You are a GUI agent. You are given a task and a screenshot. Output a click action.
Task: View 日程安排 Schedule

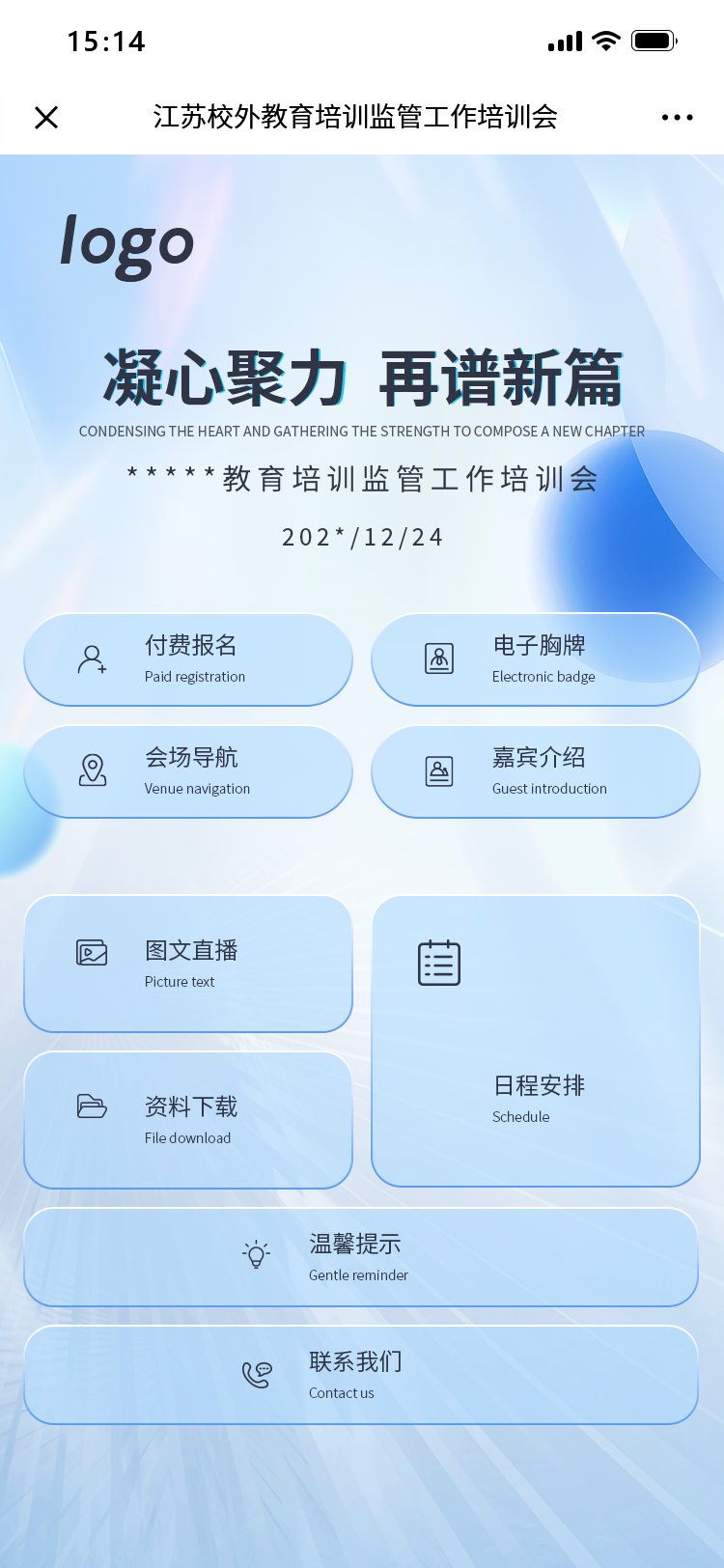(536, 1041)
